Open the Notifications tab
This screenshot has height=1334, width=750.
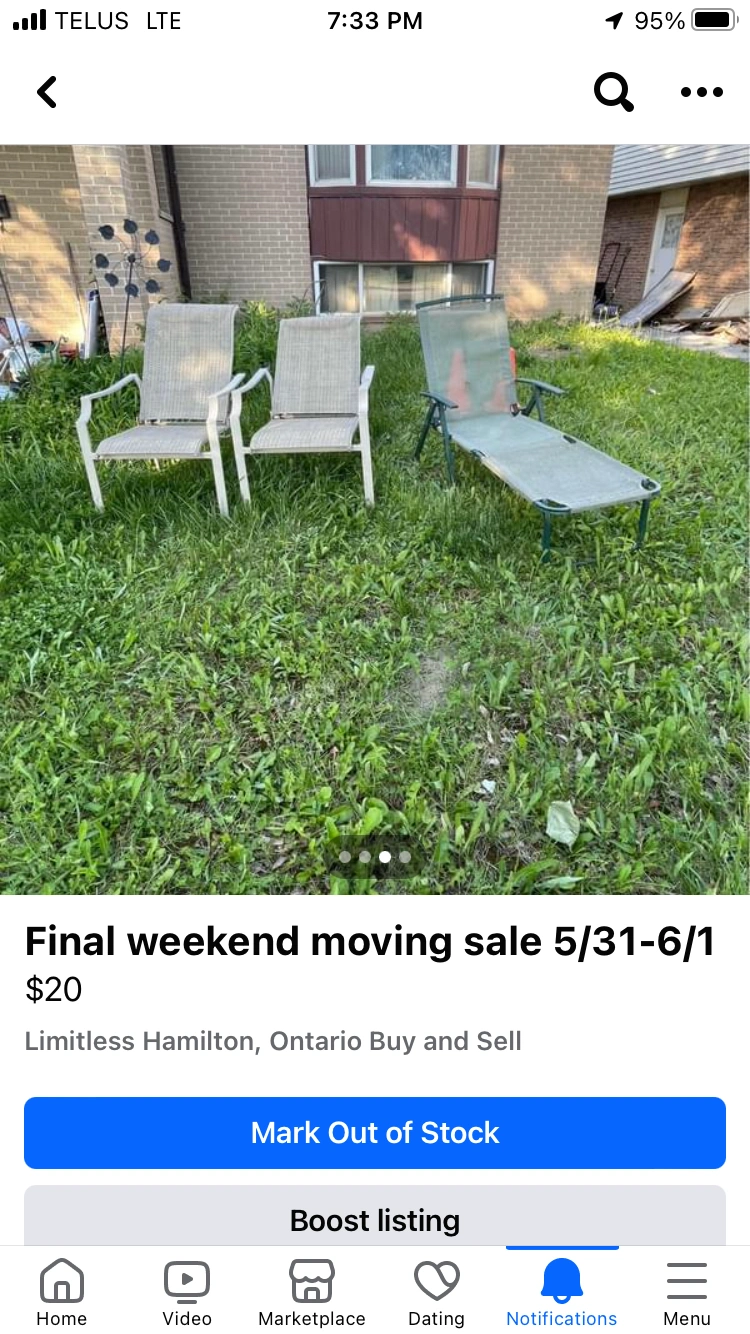click(x=562, y=1292)
